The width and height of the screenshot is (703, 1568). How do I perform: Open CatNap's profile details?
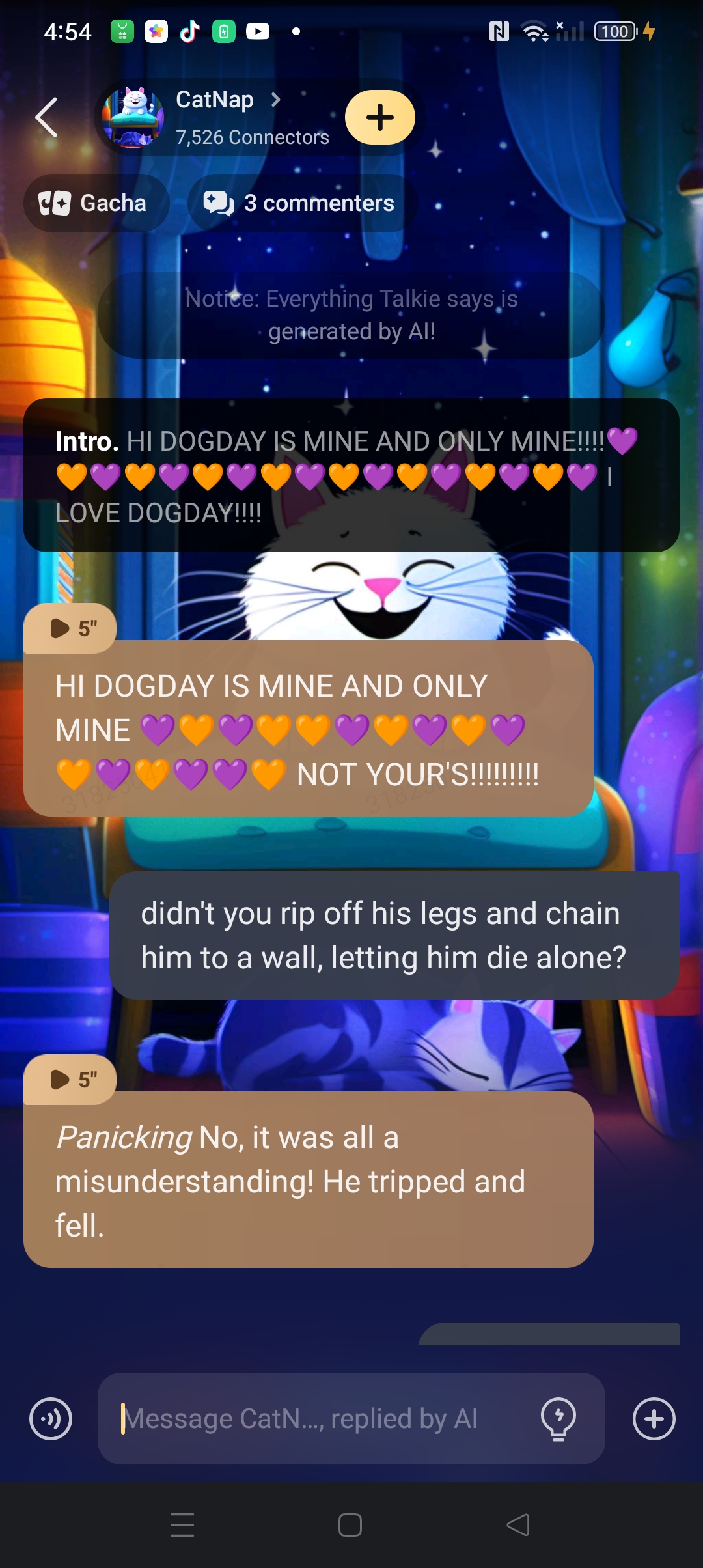(228, 101)
